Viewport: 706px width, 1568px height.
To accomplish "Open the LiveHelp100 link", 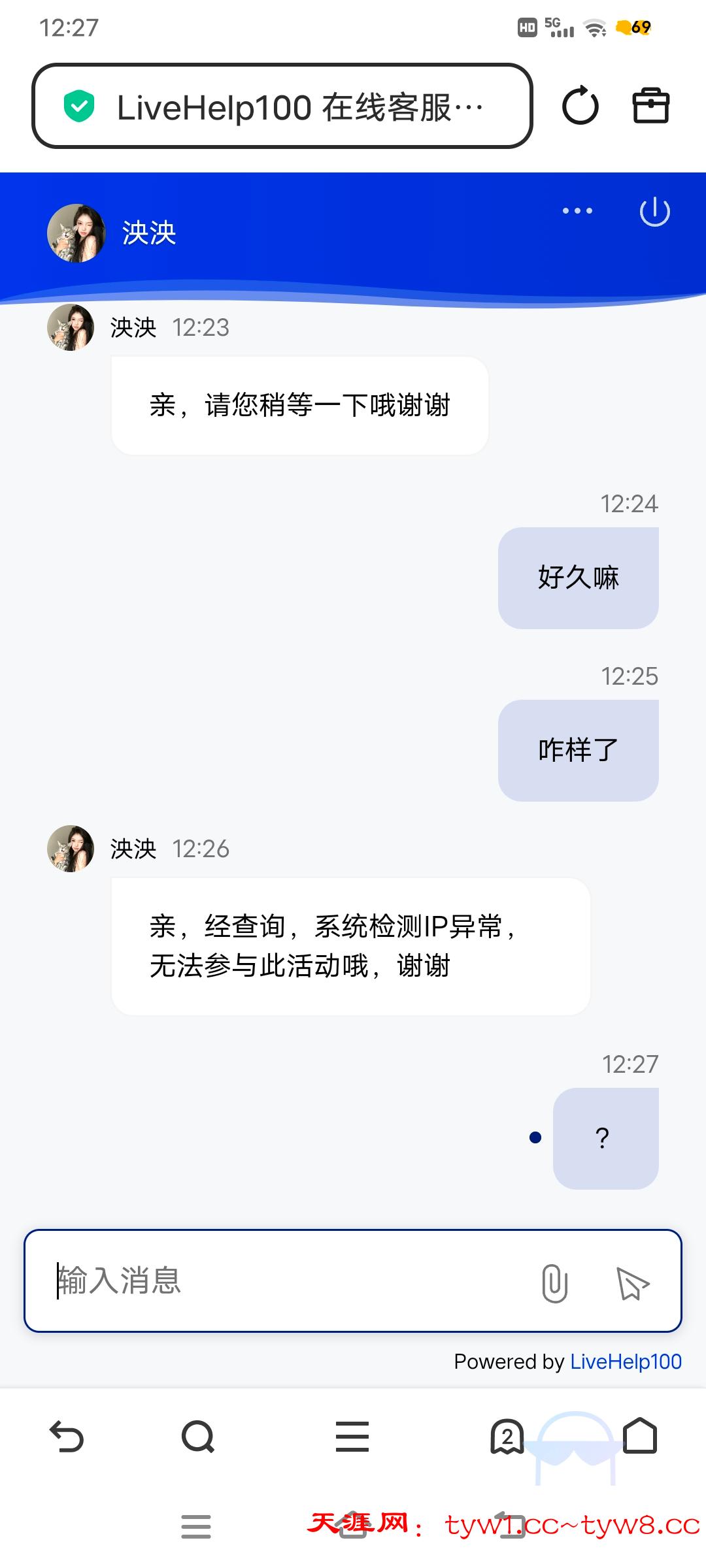I will click(626, 1362).
